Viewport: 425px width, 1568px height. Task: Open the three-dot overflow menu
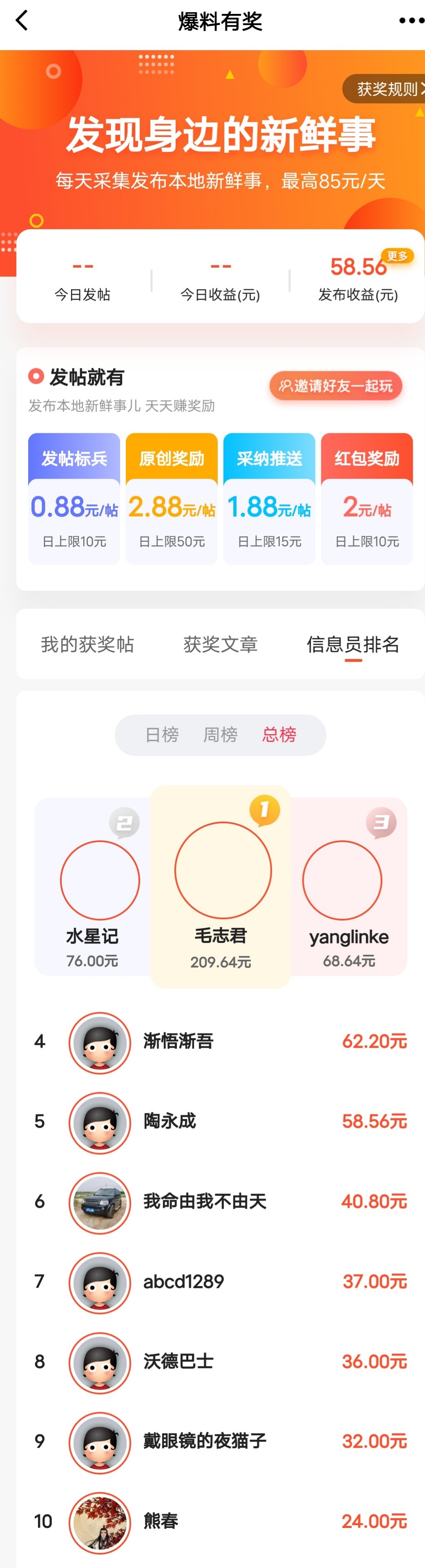tap(411, 21)
